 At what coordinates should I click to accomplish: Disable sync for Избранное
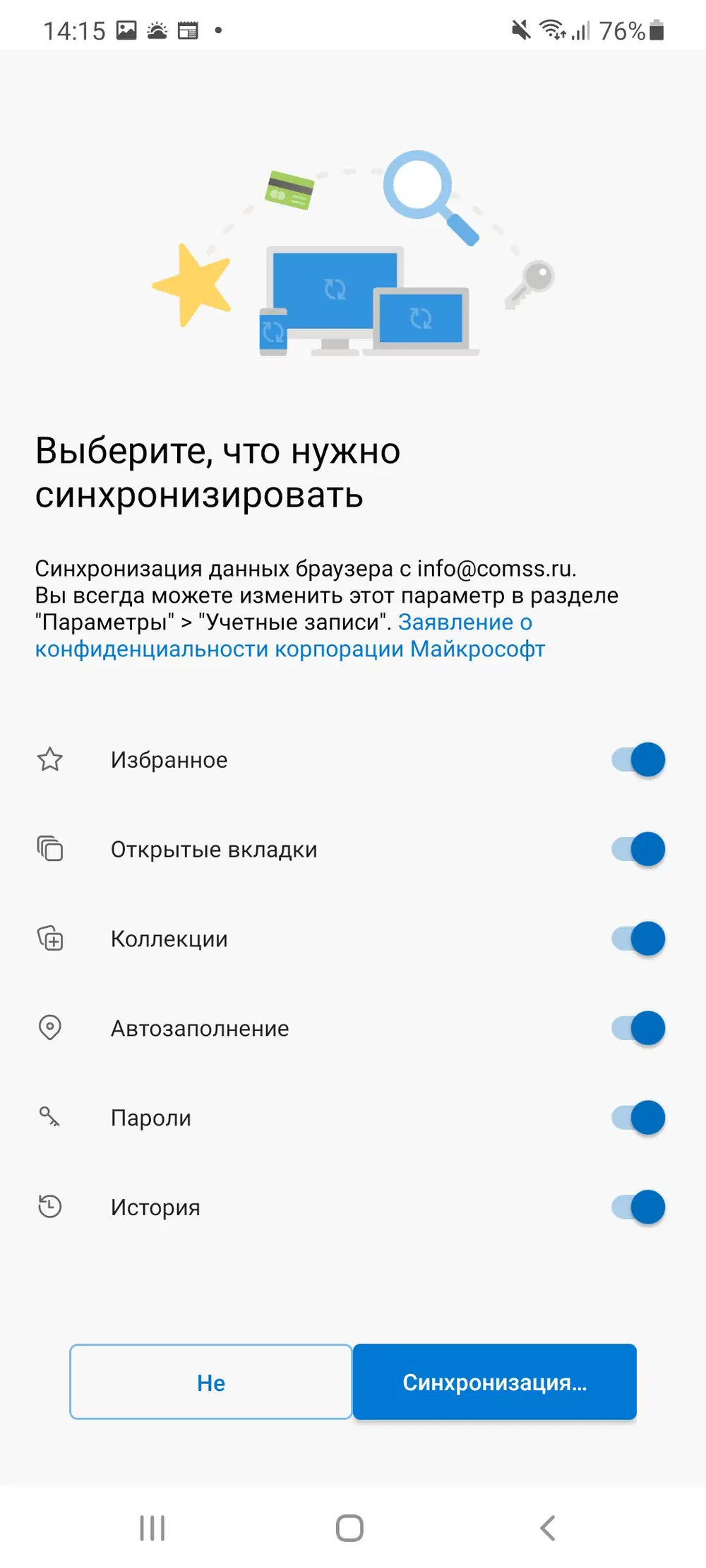click(638, 760)
